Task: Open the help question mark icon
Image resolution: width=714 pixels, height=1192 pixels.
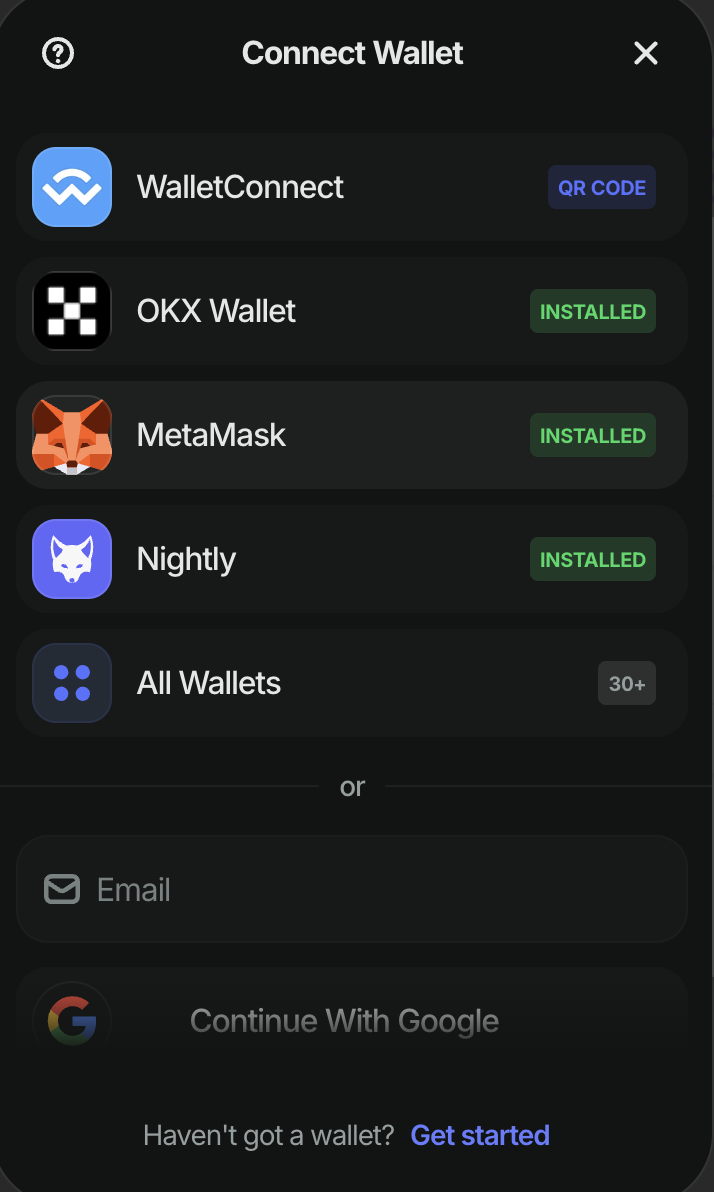Action: [x=58, y=53]
